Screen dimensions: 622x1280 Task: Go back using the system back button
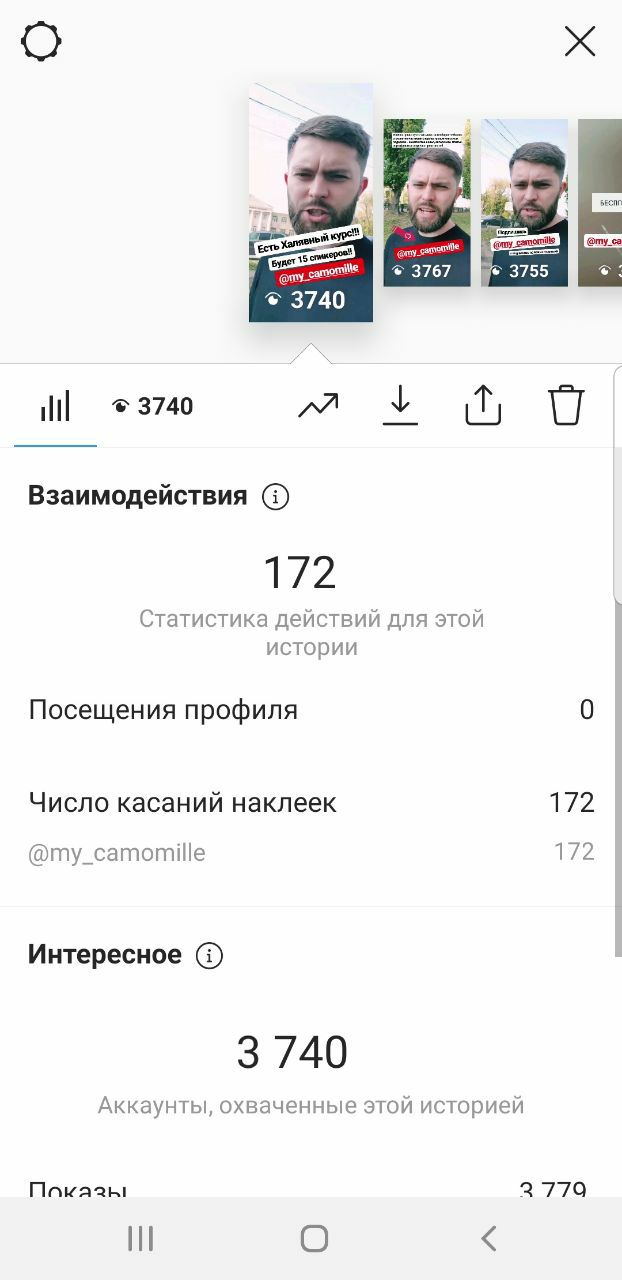click(488, 1239)
